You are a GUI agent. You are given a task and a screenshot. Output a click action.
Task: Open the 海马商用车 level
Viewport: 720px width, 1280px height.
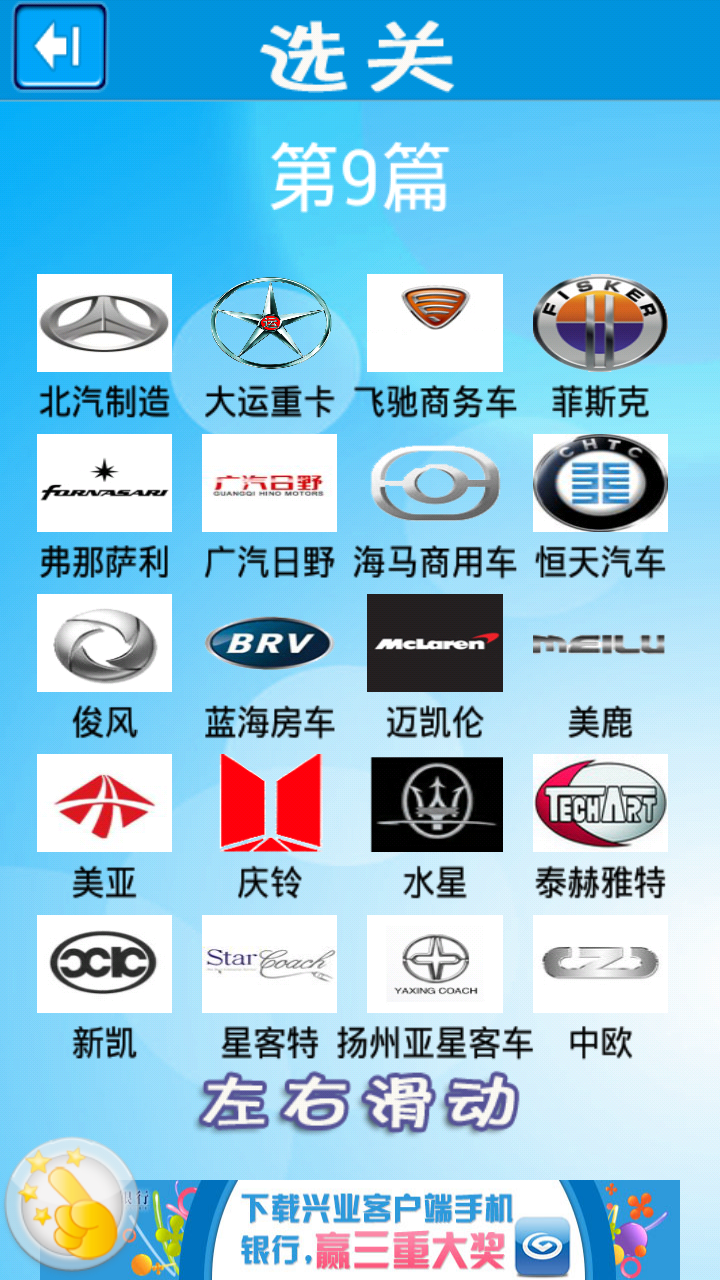coord(434,483)
